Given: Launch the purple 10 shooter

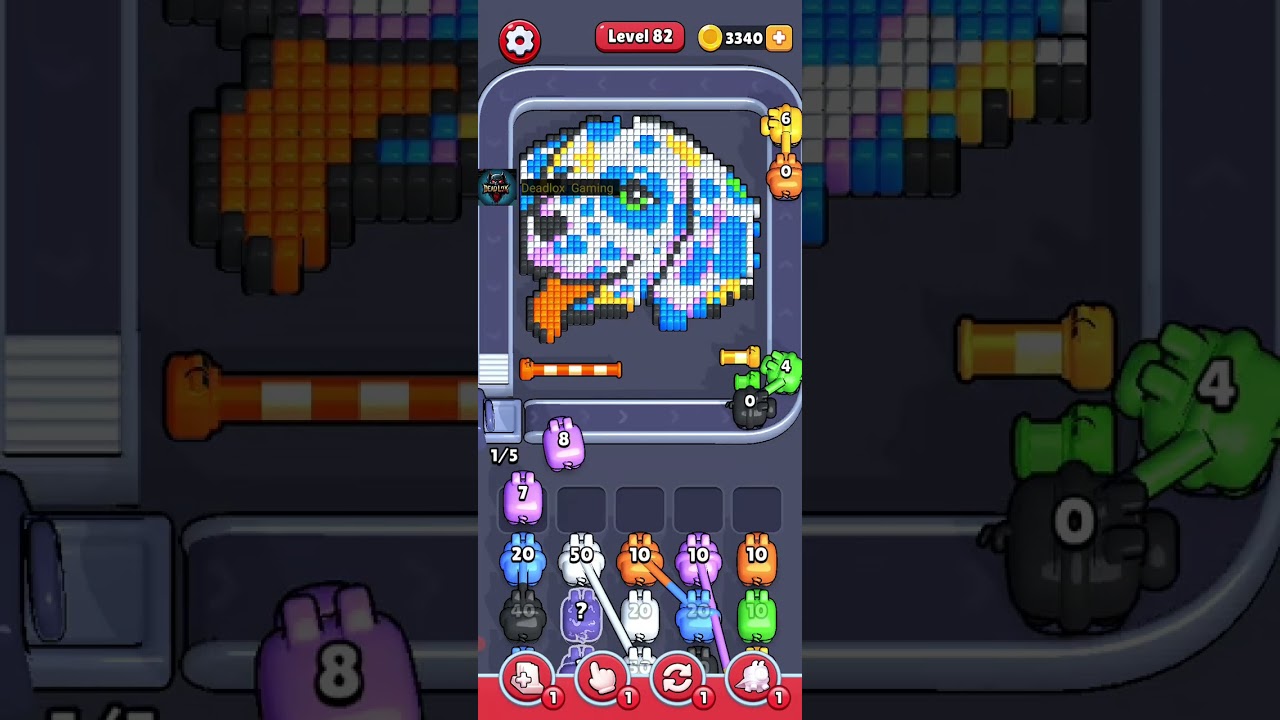Looking at the screenshot, I should click(698, 560).
